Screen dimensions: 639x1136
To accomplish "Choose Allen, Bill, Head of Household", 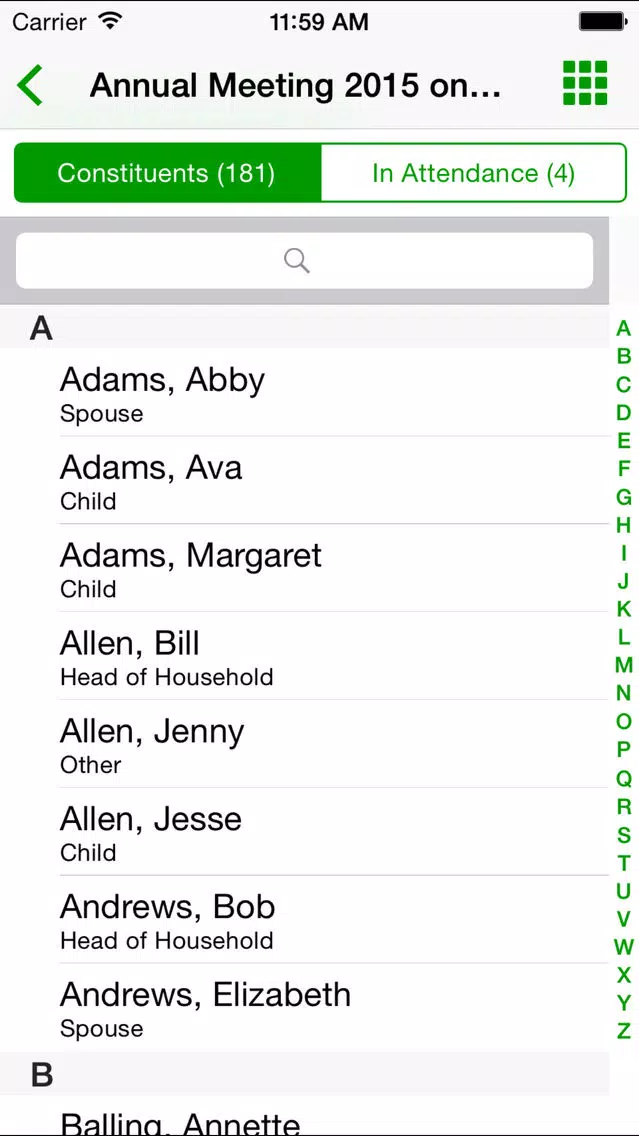I will [300, 657].
